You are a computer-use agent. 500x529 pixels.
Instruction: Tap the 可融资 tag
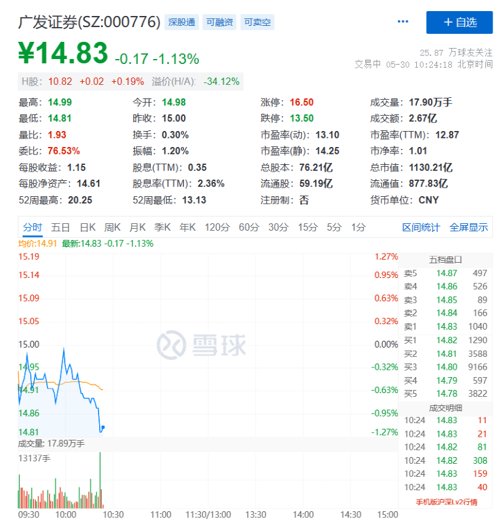click(219, 22)
